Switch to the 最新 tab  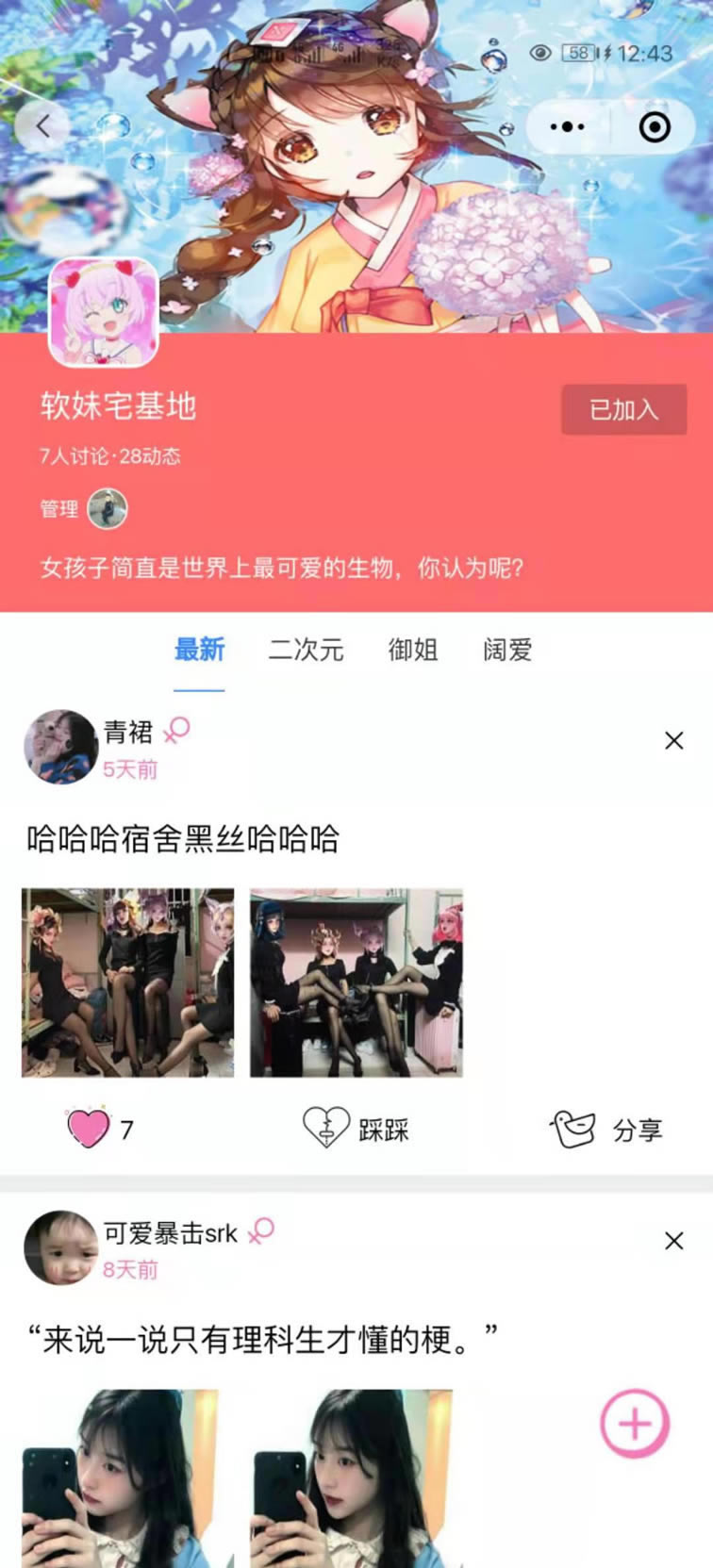tap(199, 650)
